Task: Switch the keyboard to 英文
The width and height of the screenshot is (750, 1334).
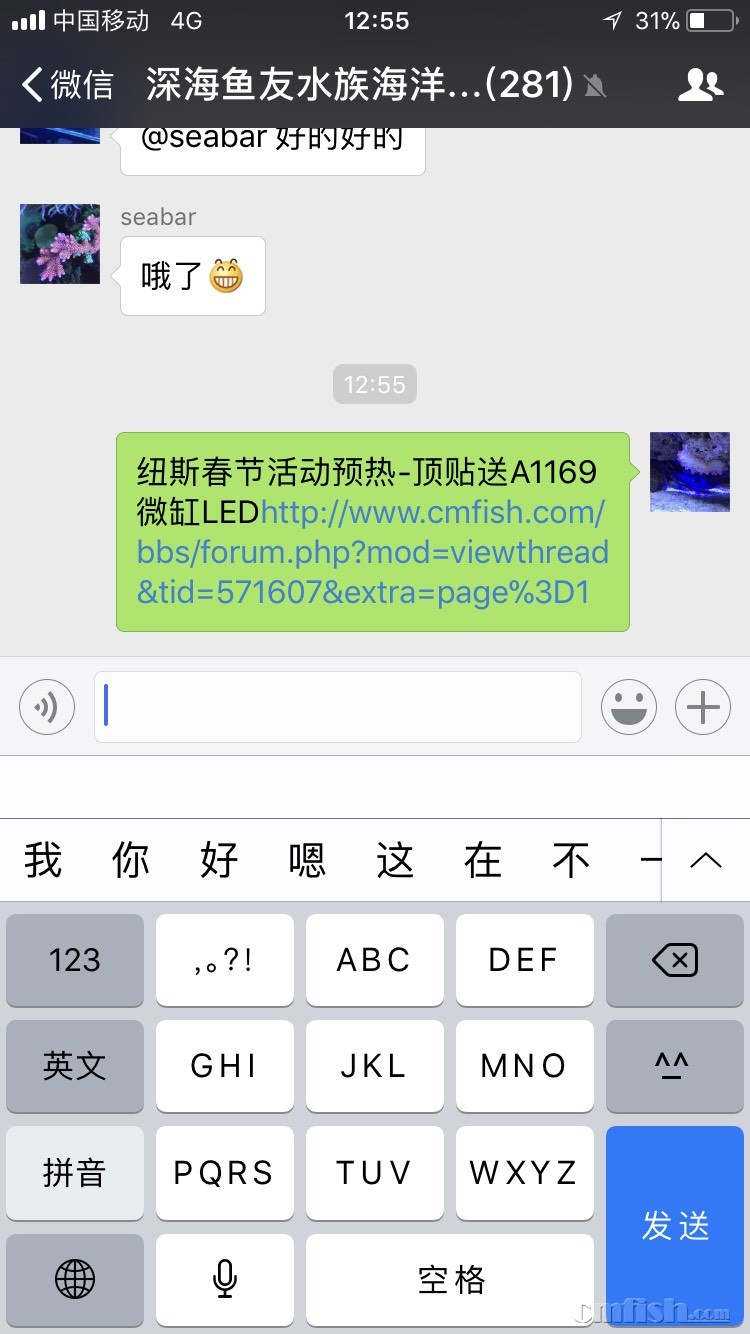Action: click(x=75, y=1066)
